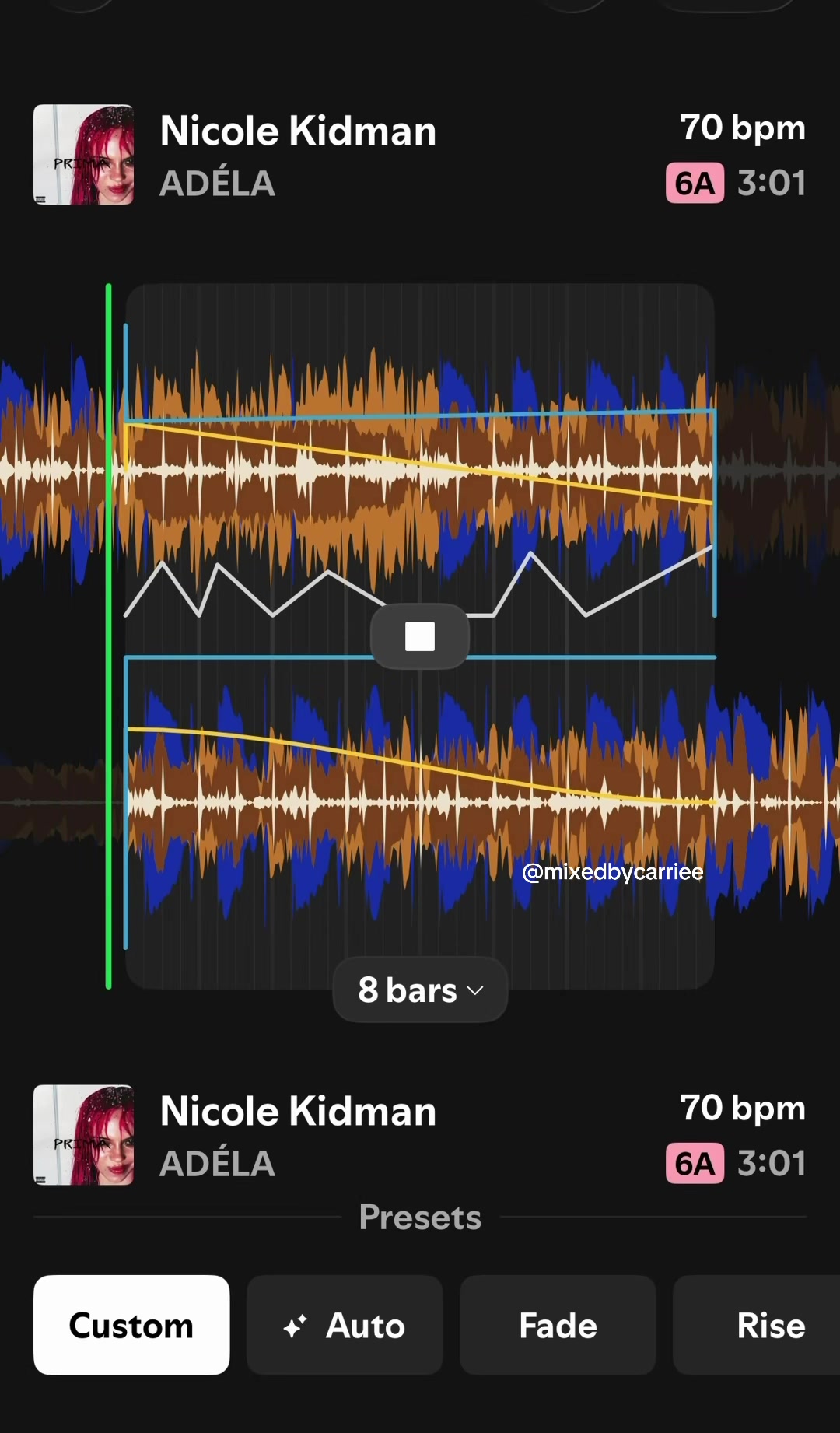This screenshot has height=1433, width=840.
Task: Select the Custom preset
Action: point(131,1325)
